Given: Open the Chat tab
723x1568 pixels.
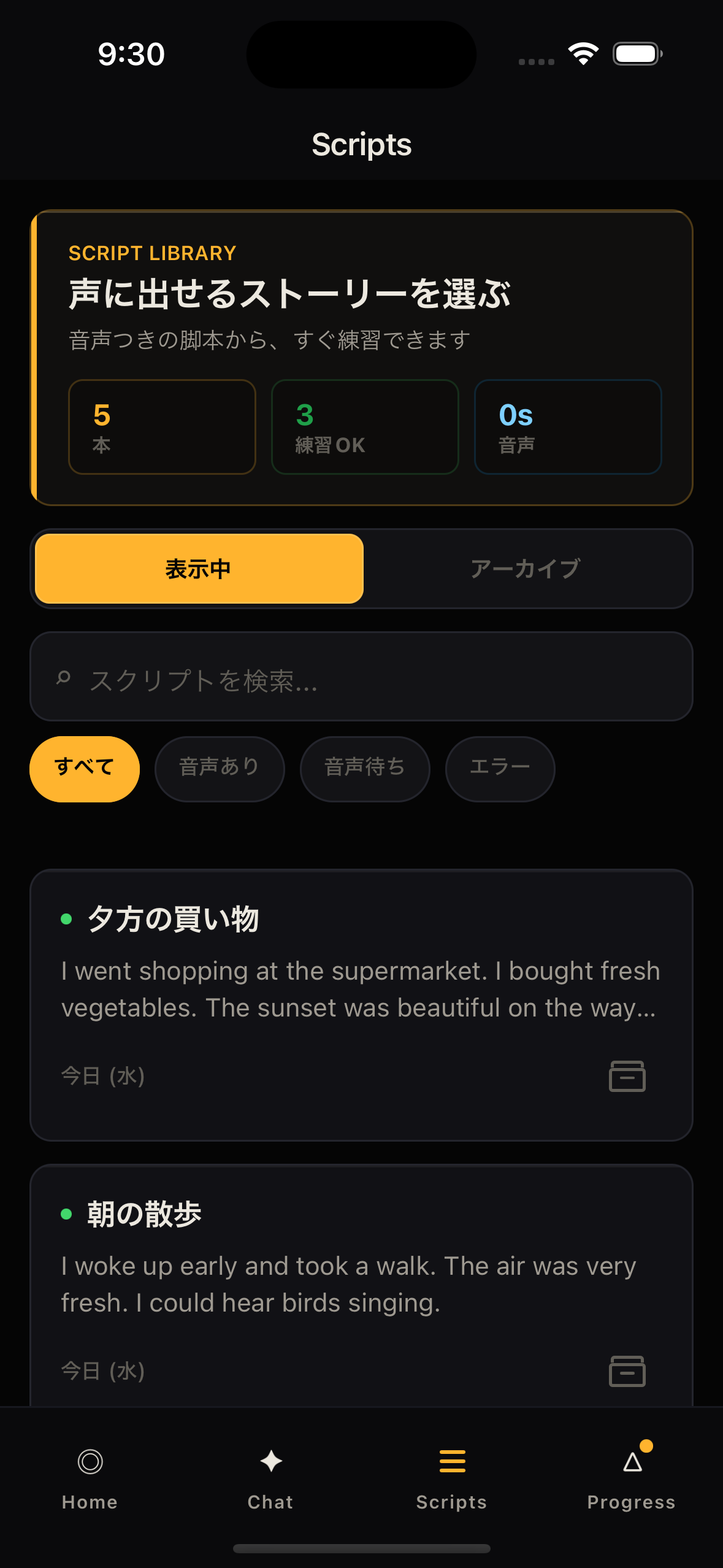Looking at the screenshot, I should click(270, 1480).
